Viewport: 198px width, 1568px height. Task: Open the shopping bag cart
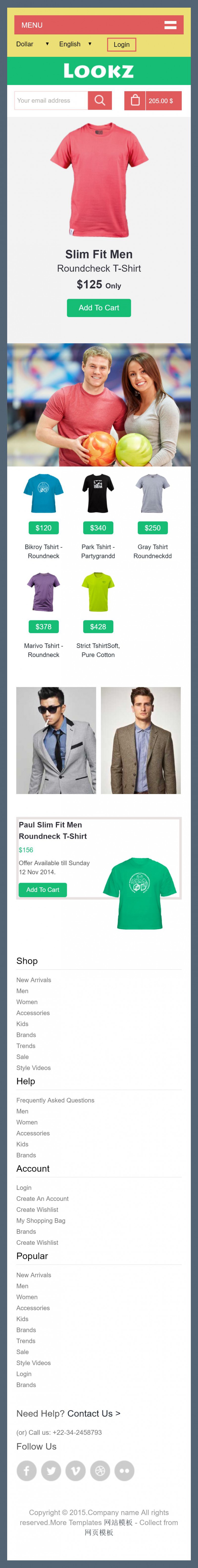tap(153, 100)
